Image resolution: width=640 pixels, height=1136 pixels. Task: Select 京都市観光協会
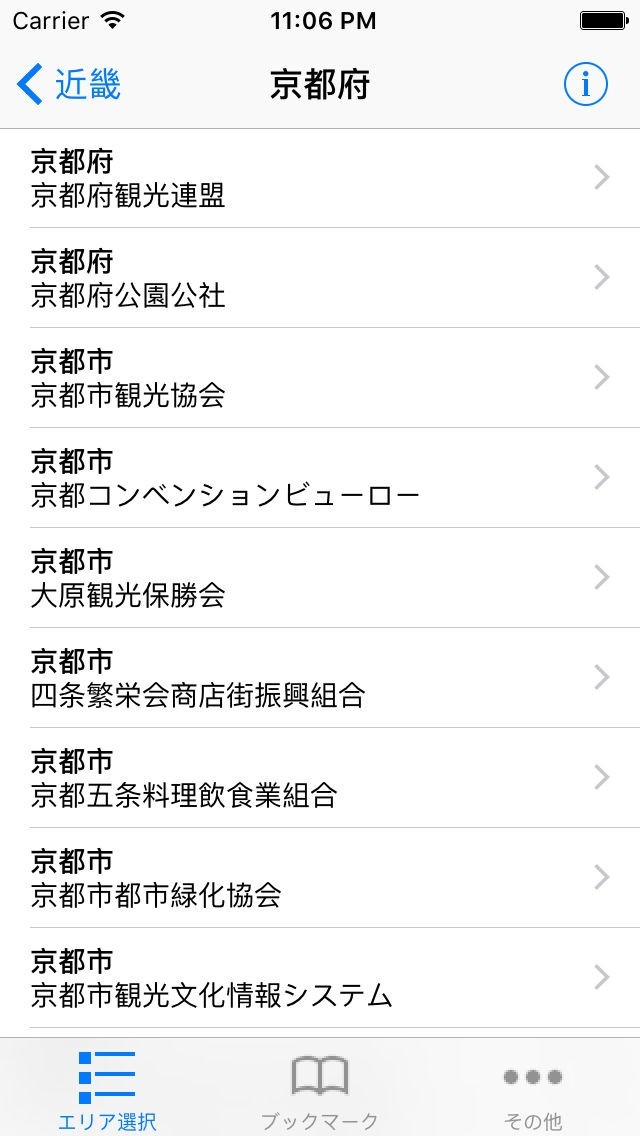(320, 378)
